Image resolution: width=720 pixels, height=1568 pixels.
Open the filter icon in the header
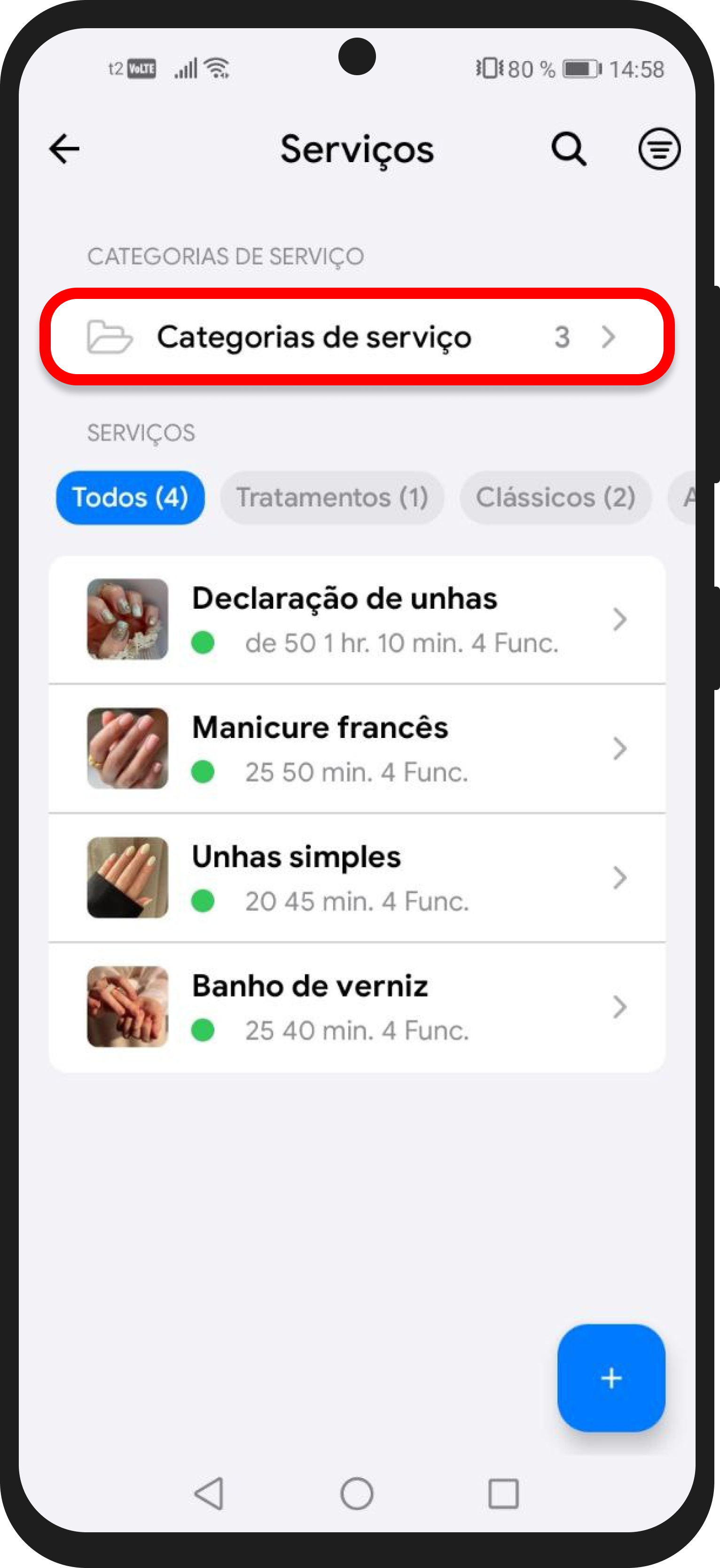[x=659, y=149]
